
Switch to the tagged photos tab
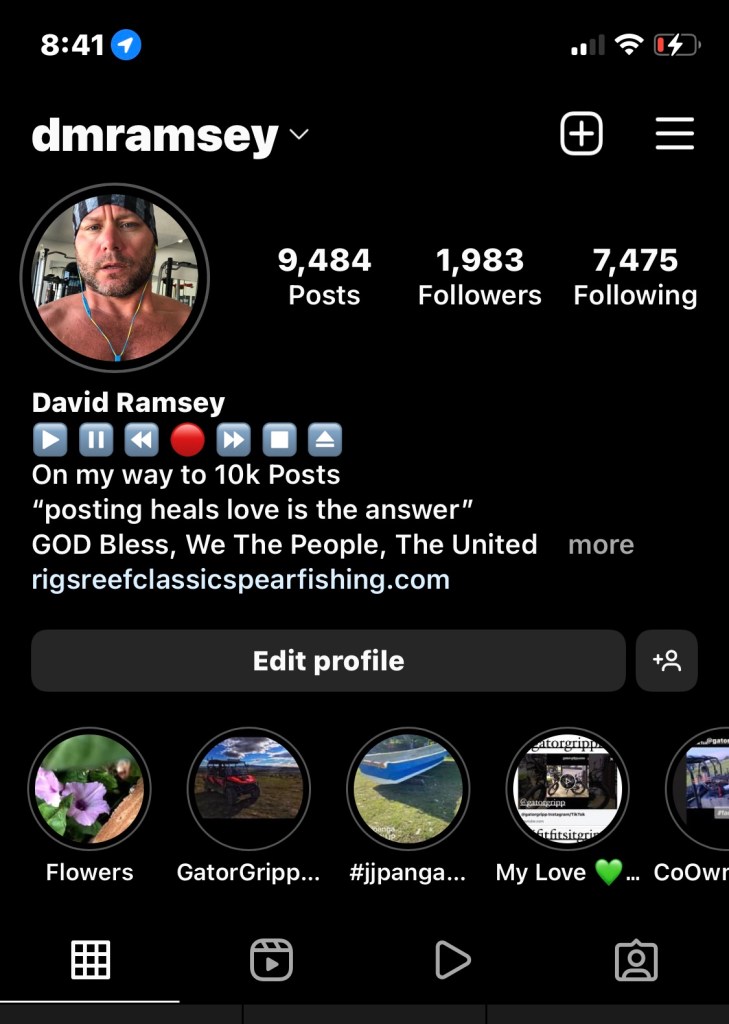(x=636, y=961)
